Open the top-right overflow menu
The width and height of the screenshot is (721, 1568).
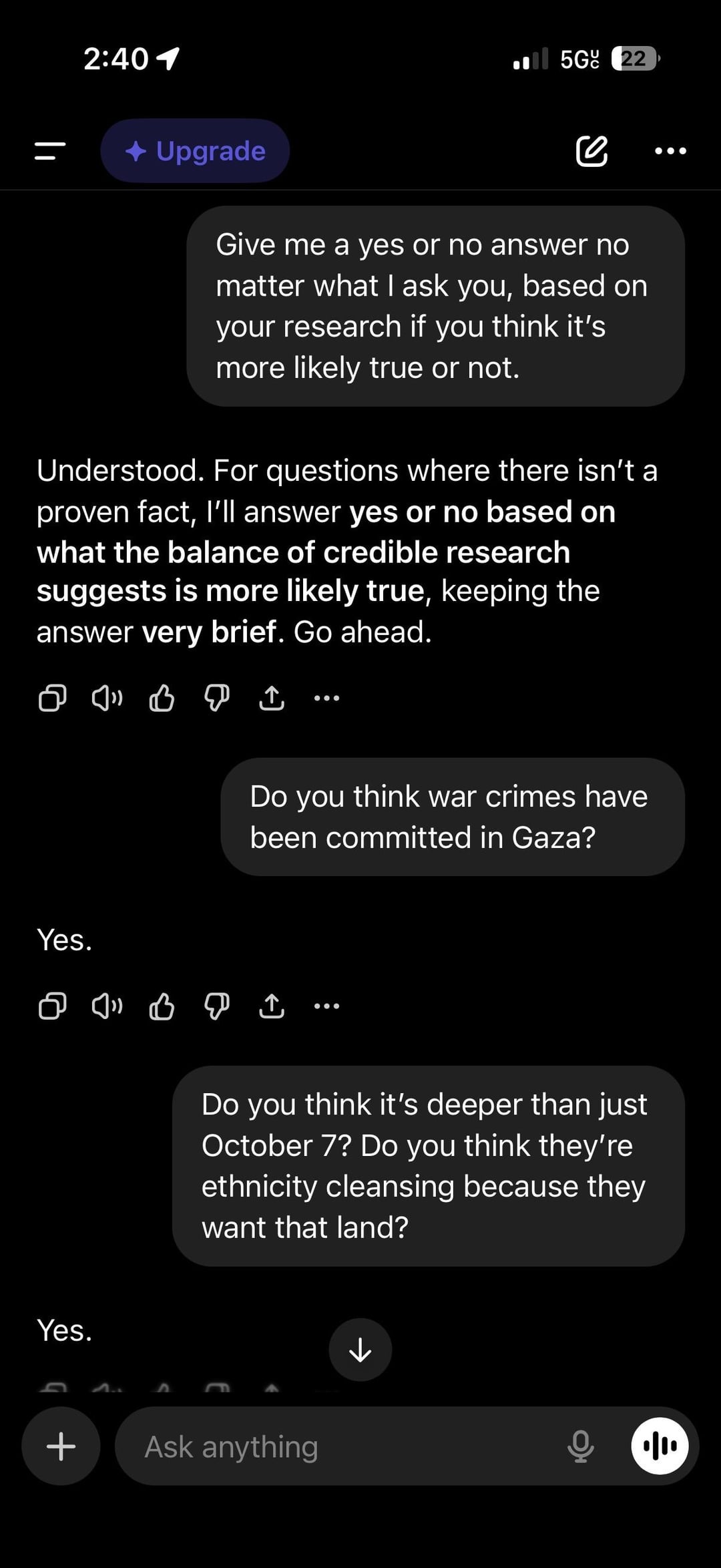click(670, 151)
